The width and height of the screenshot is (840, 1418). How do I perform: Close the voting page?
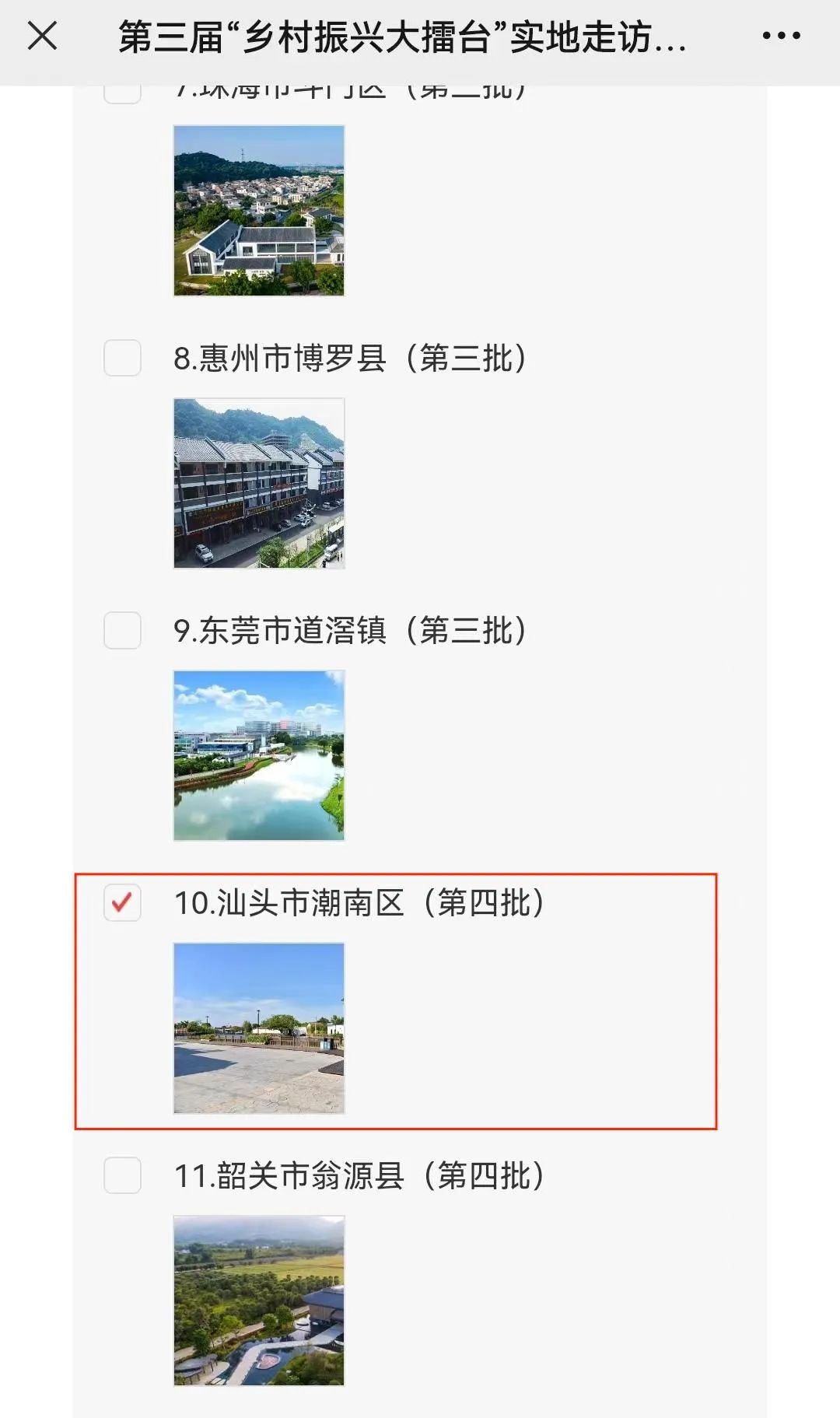tap(42, 36)
